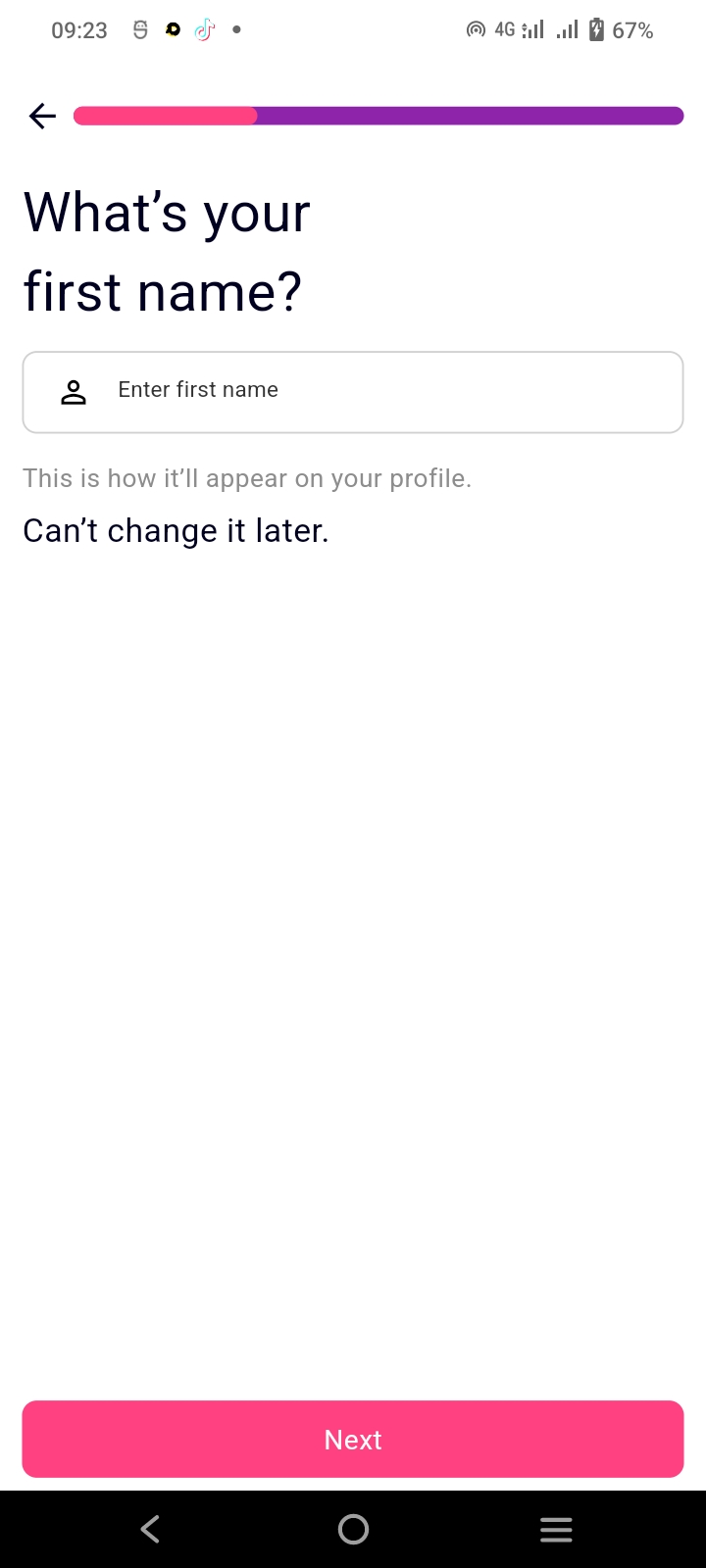Tap the charging battery icon showing 67%
The height and width of the screenshot is (1568, 706).
[596, 29]
